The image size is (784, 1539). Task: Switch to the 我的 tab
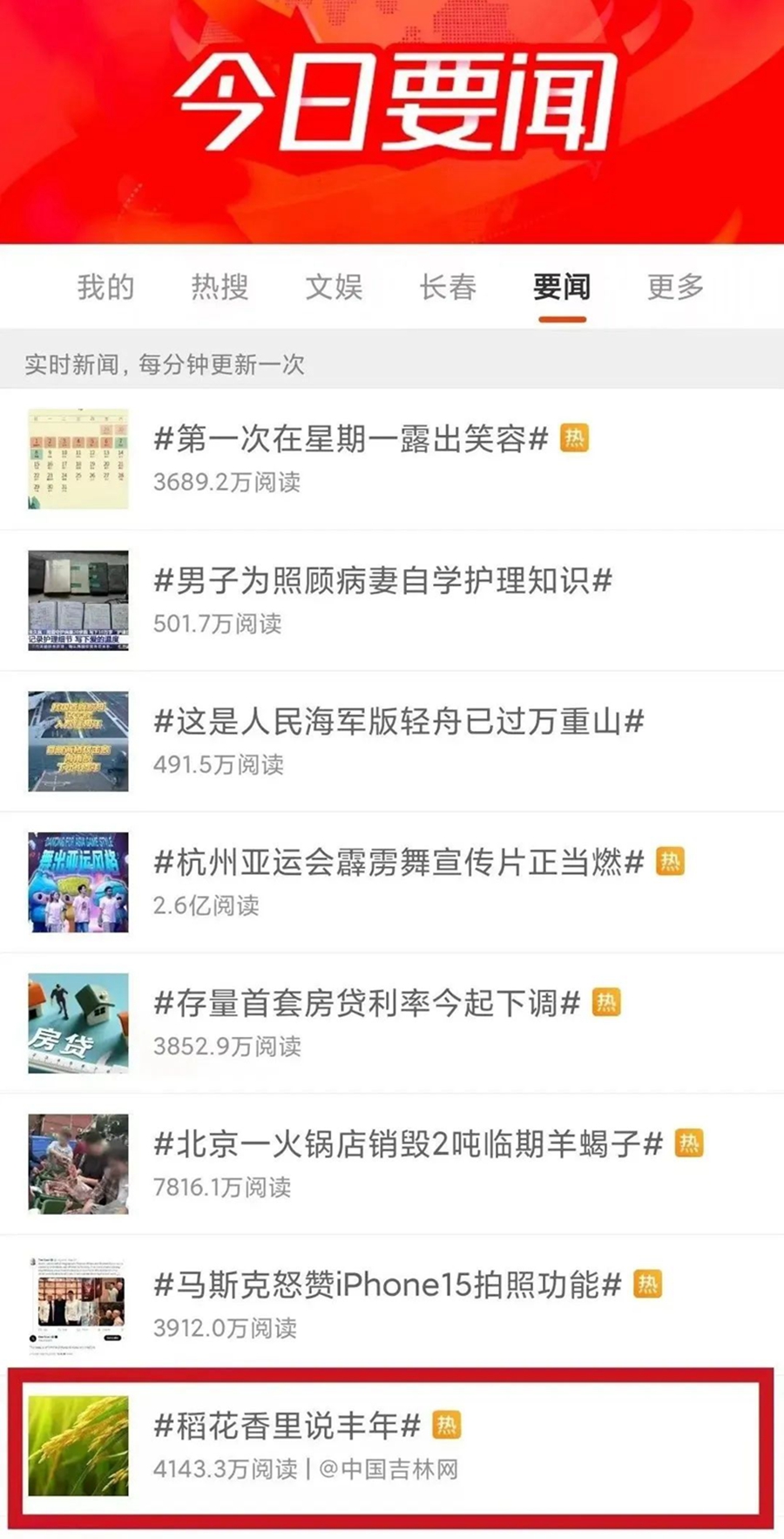pos(105,287)
